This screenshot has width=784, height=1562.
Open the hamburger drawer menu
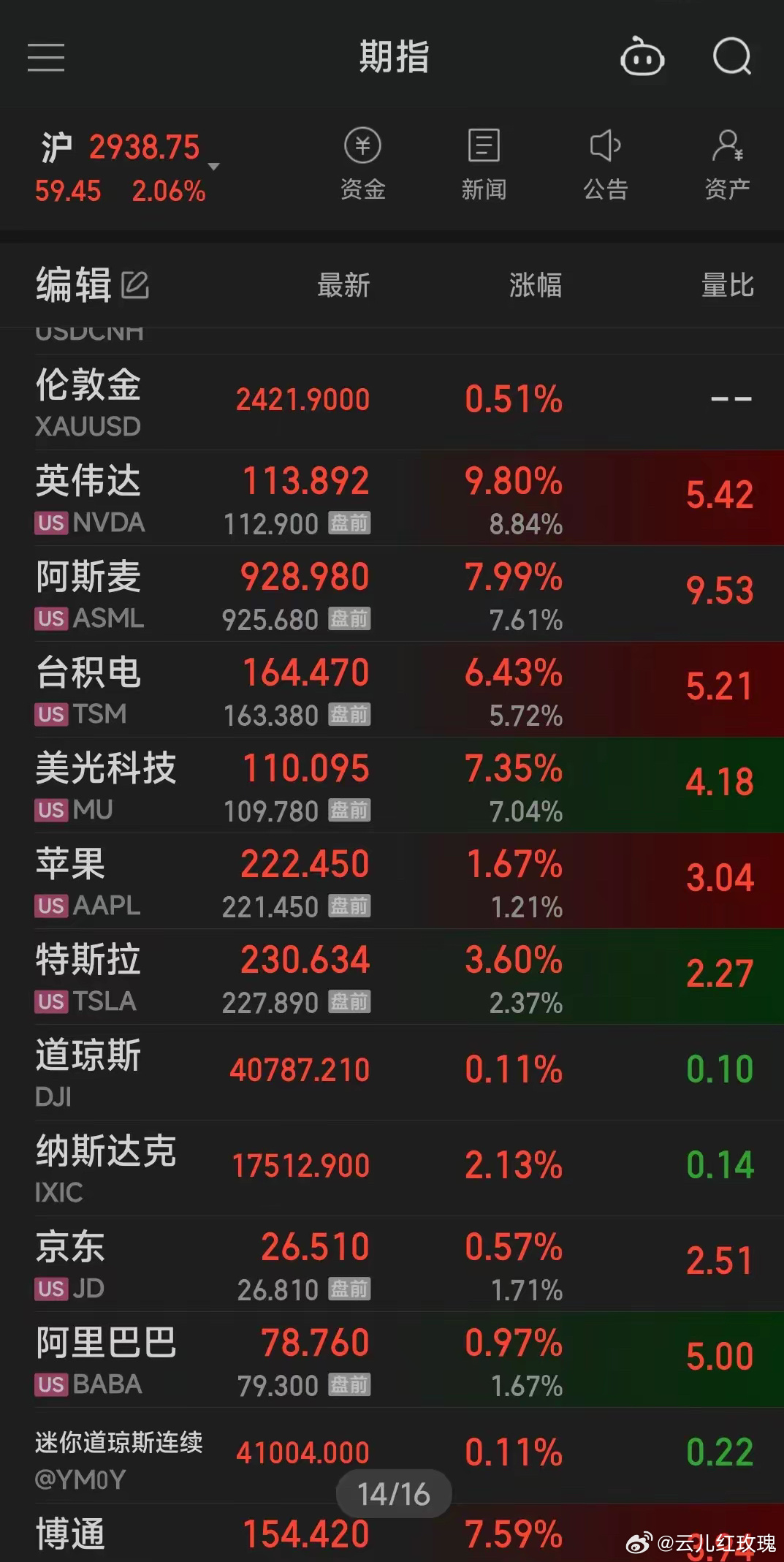point(46,57)
